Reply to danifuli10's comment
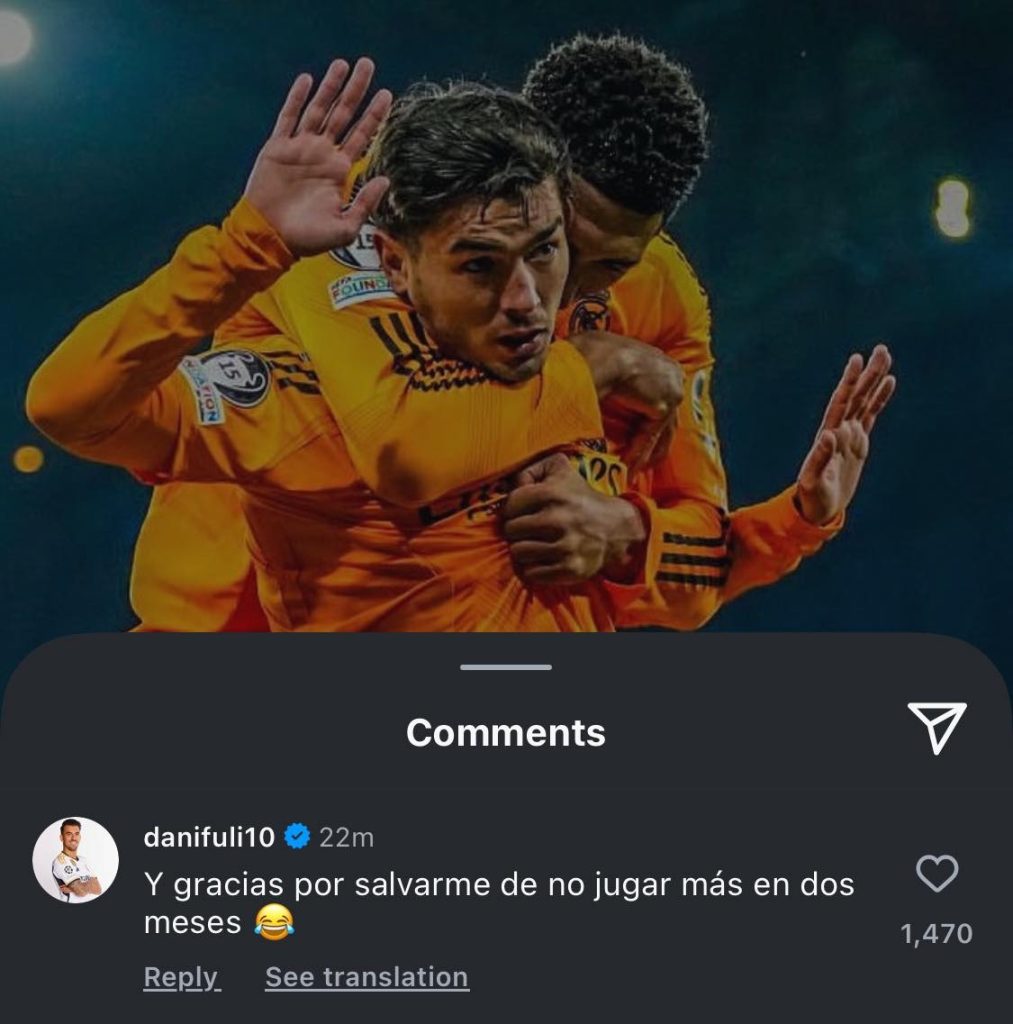The width and height of the screenshot is (1013, 1024). click(182, 977)
